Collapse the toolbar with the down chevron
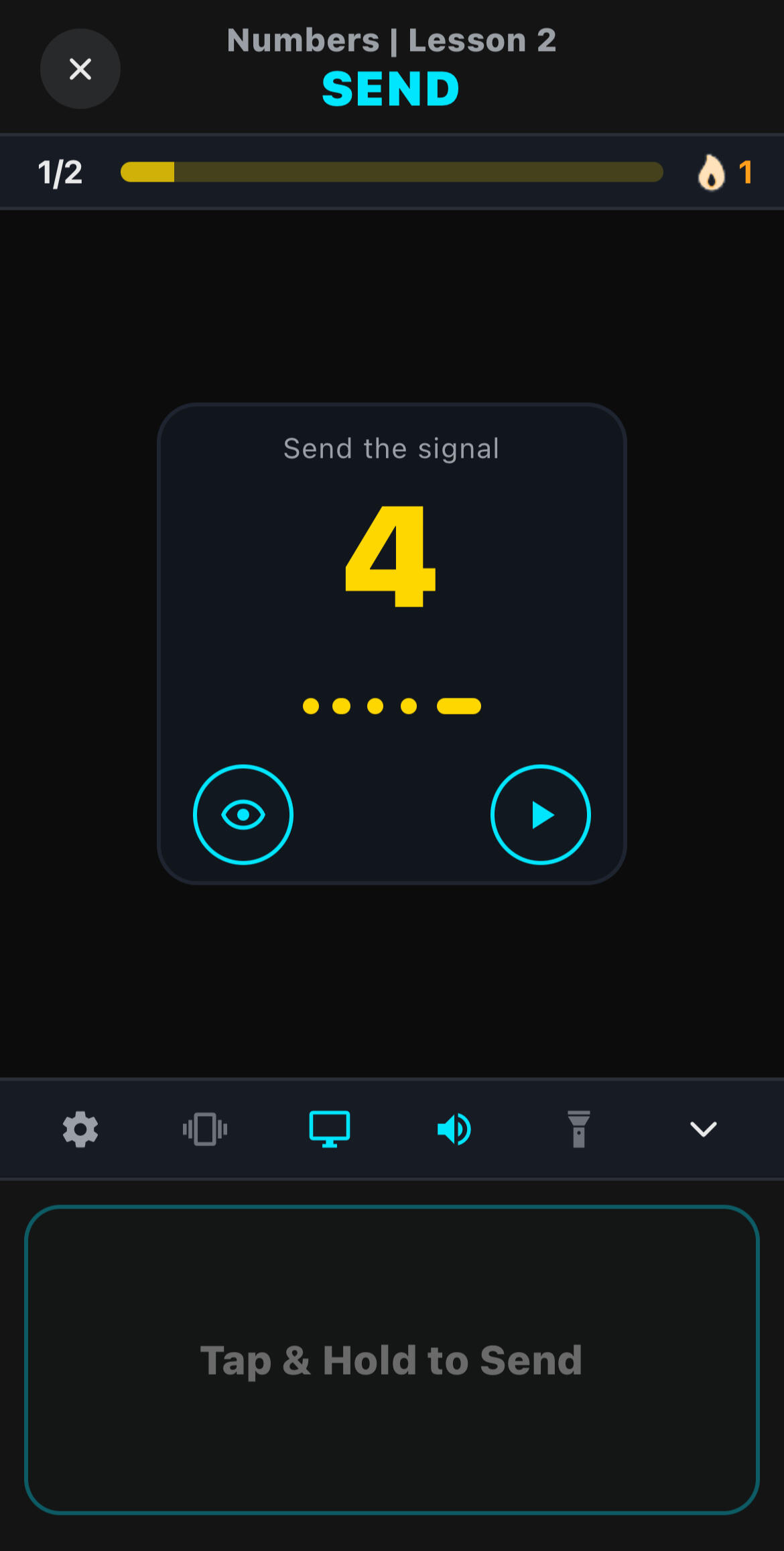This screenshot has height=1551, width=784. [704, 1129]
